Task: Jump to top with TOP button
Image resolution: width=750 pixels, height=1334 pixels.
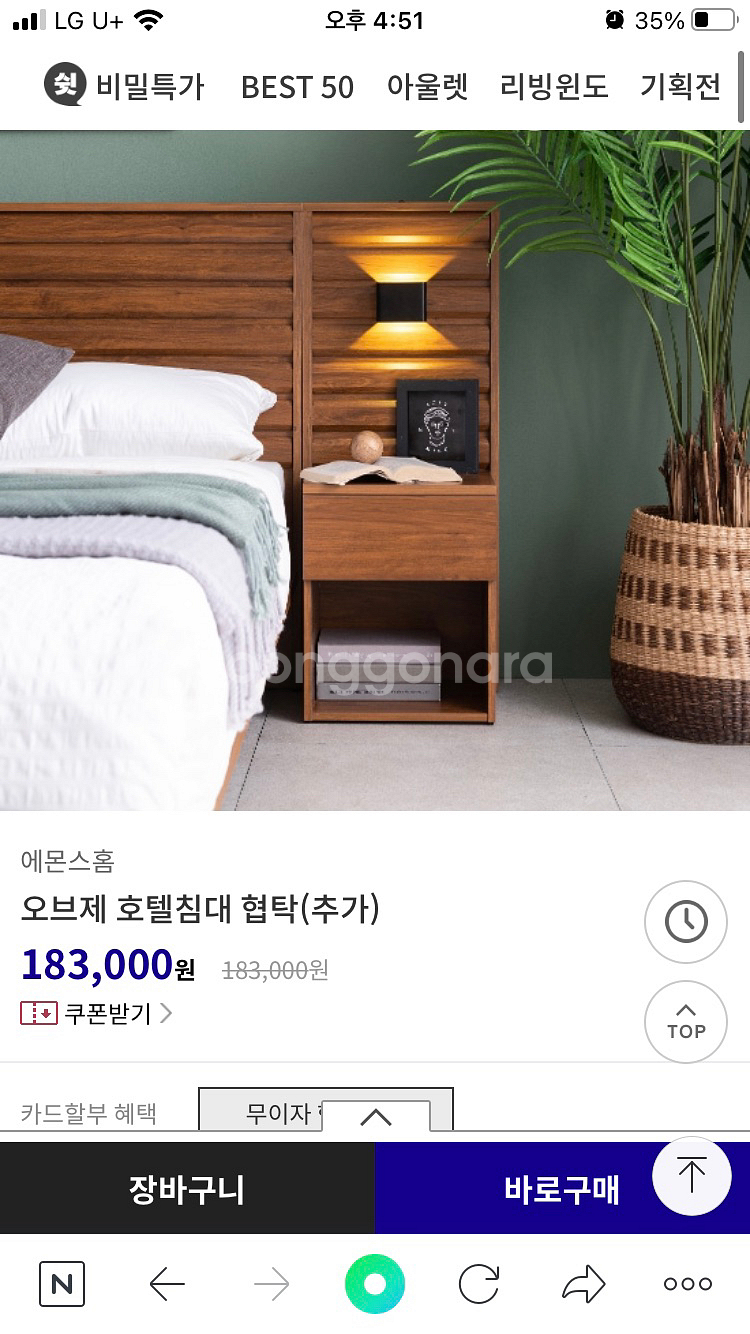Action: (x=686, y=1022)
